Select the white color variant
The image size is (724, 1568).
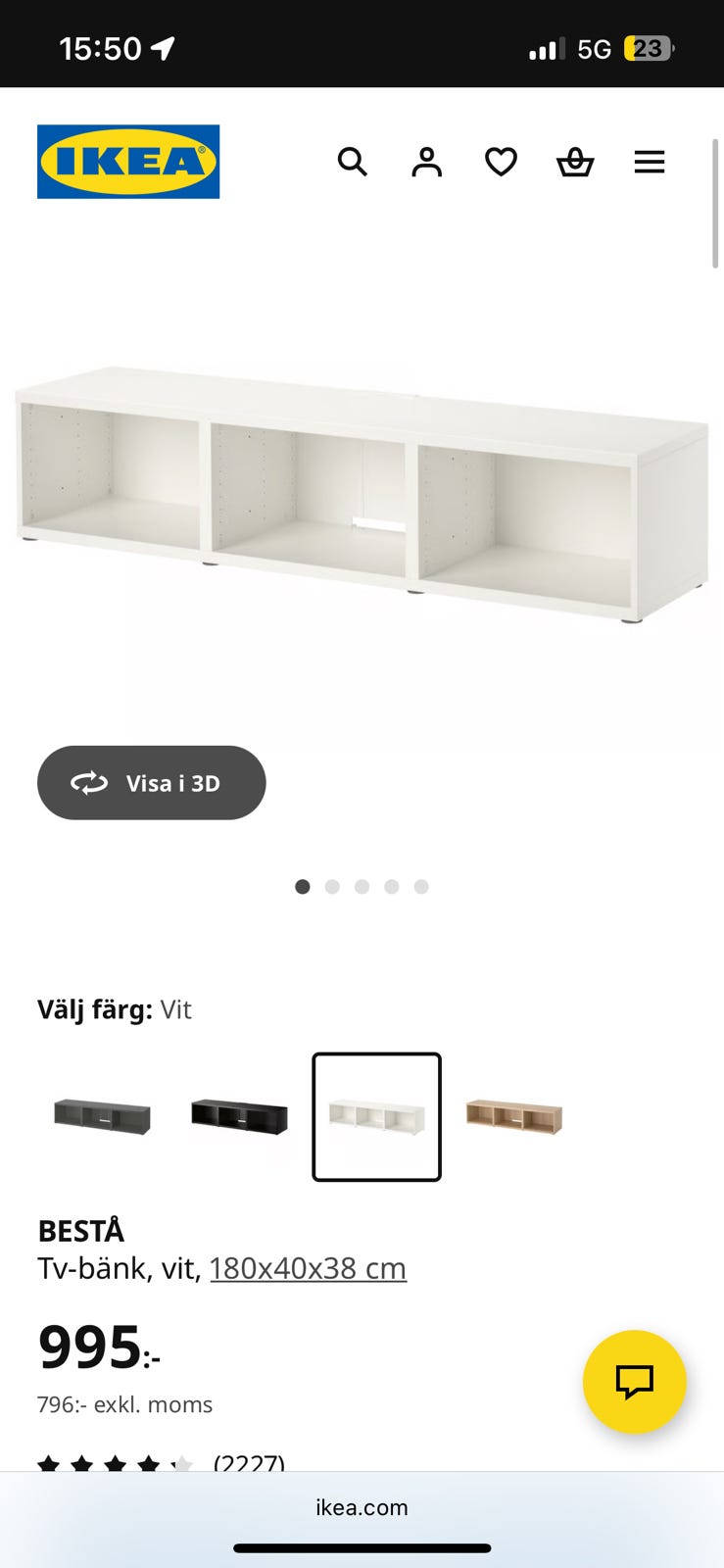click(376, 1116)
